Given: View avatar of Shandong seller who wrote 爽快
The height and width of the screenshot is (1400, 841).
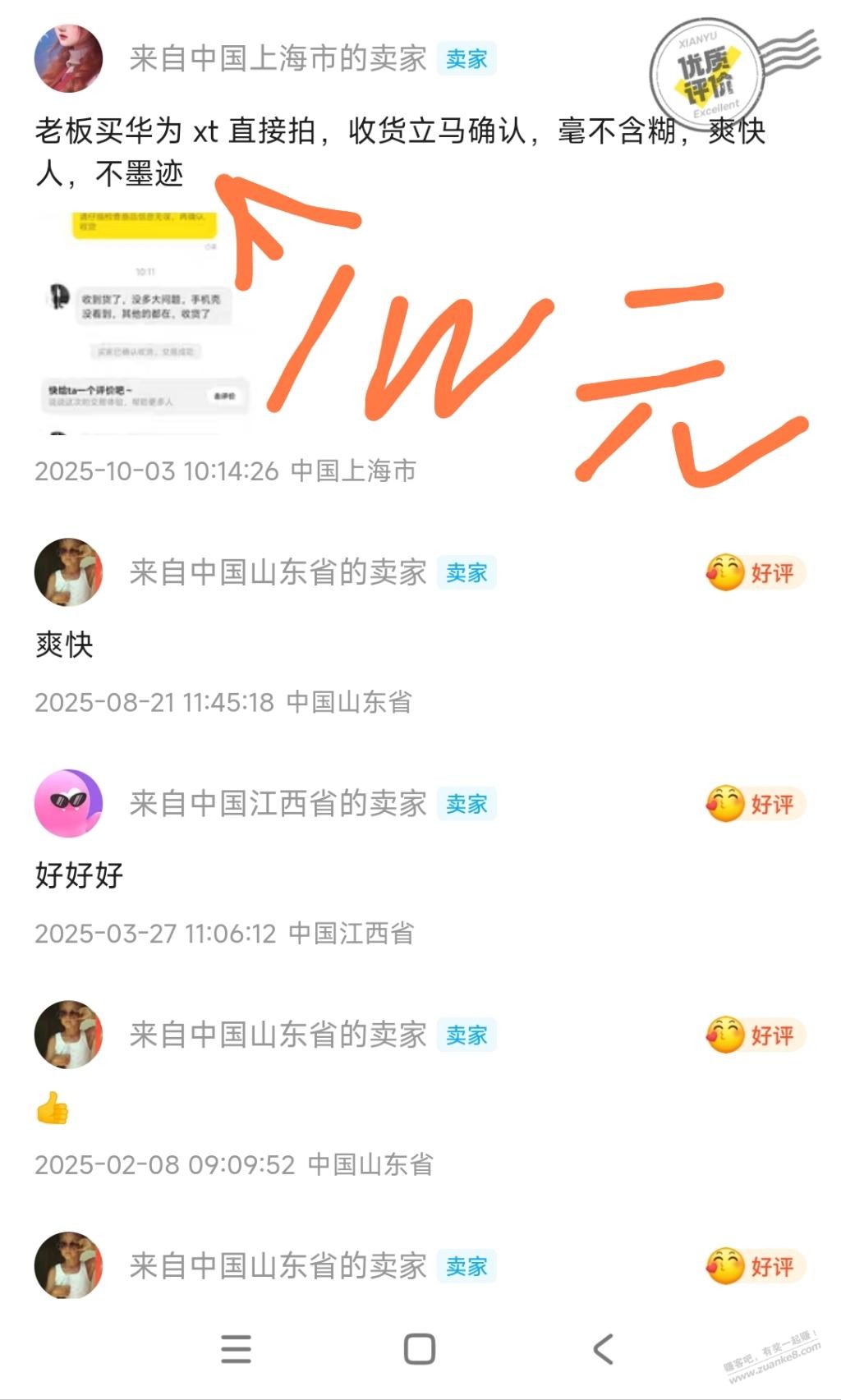Looking at the screenshot, I should (x=68, y=572).
